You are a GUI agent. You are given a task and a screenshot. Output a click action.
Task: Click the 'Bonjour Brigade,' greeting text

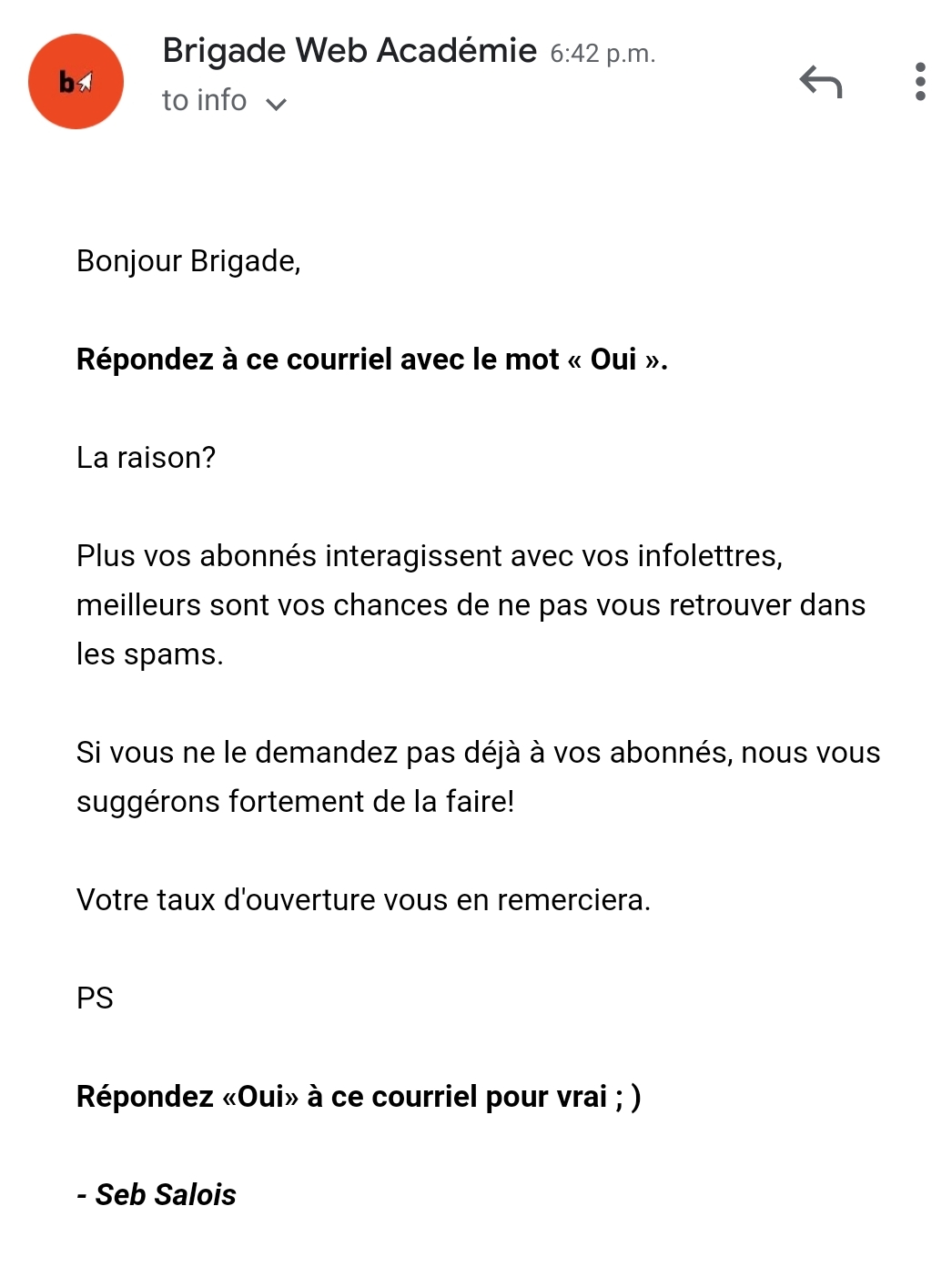(190, 260)
